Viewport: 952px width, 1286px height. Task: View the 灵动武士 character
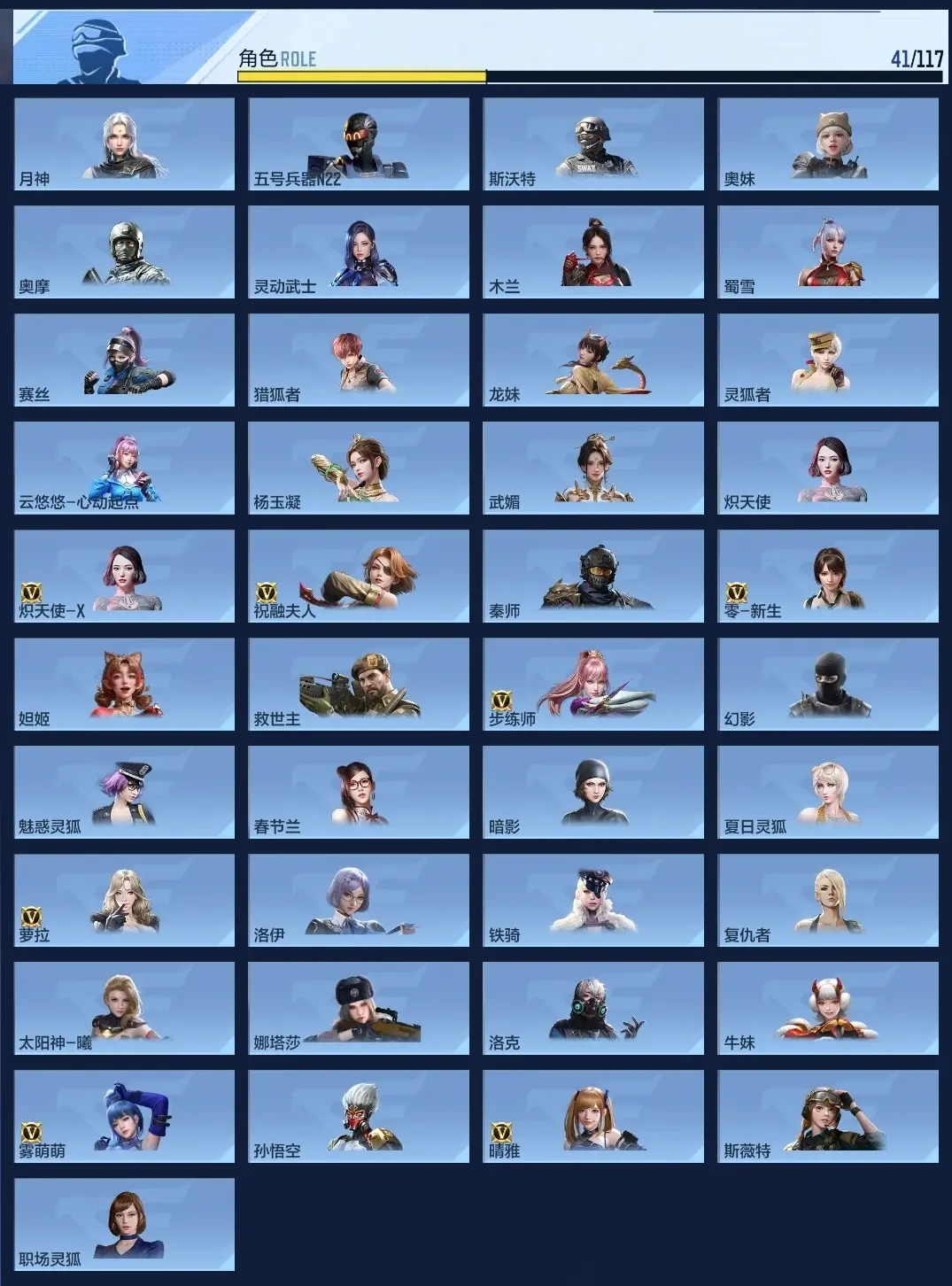coord(359,252)
